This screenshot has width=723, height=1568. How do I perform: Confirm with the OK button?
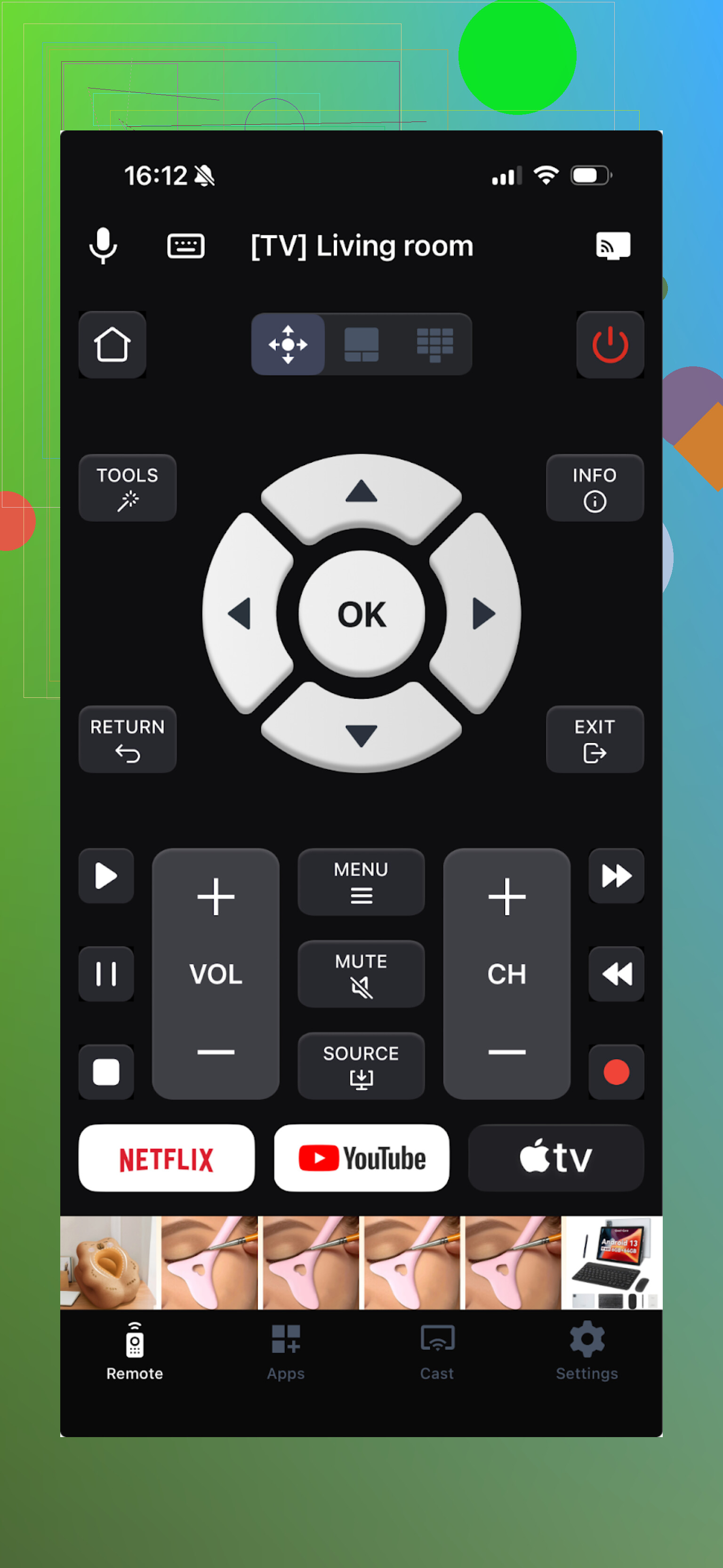361,614
